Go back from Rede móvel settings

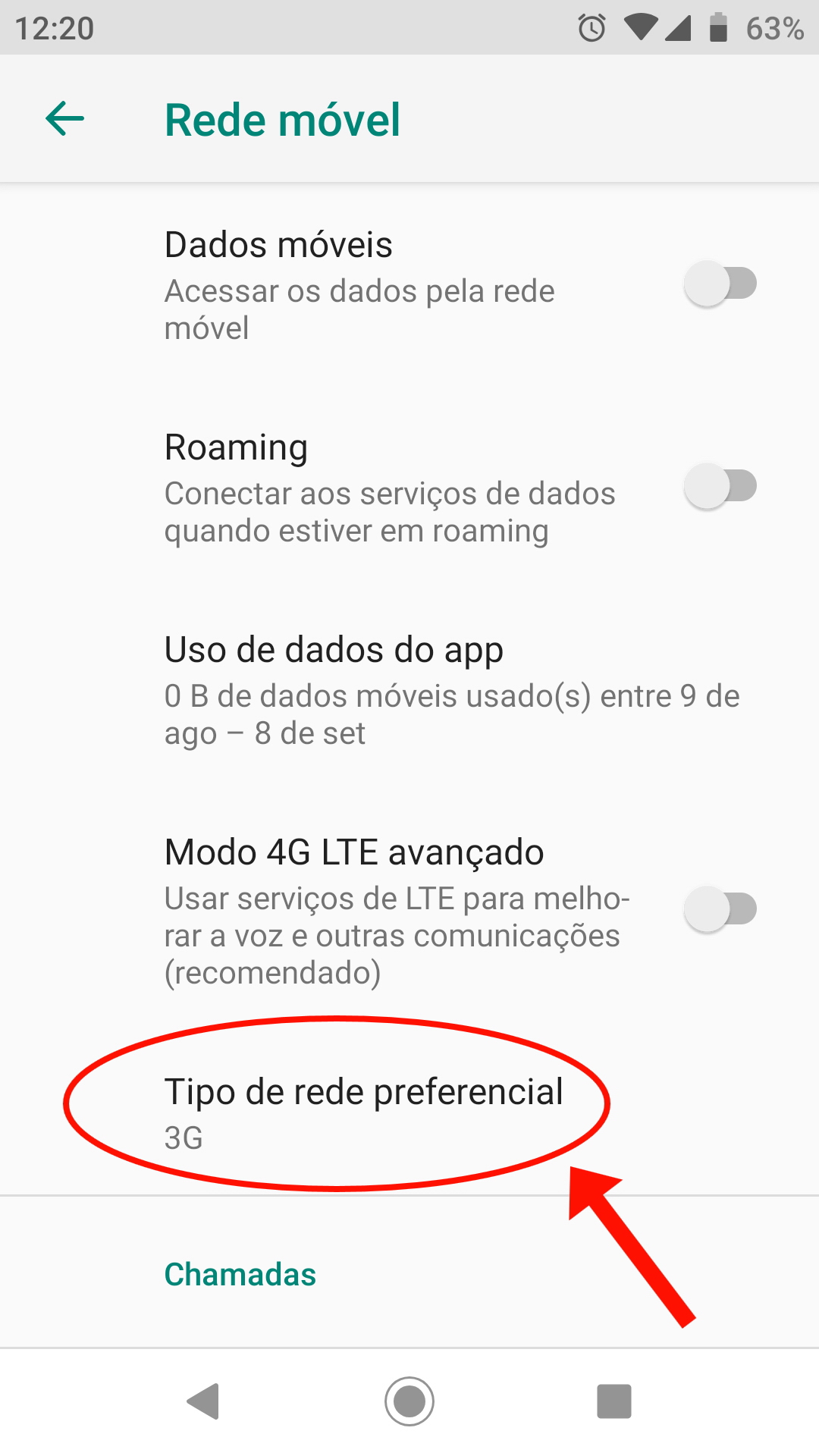coord(64,119)
